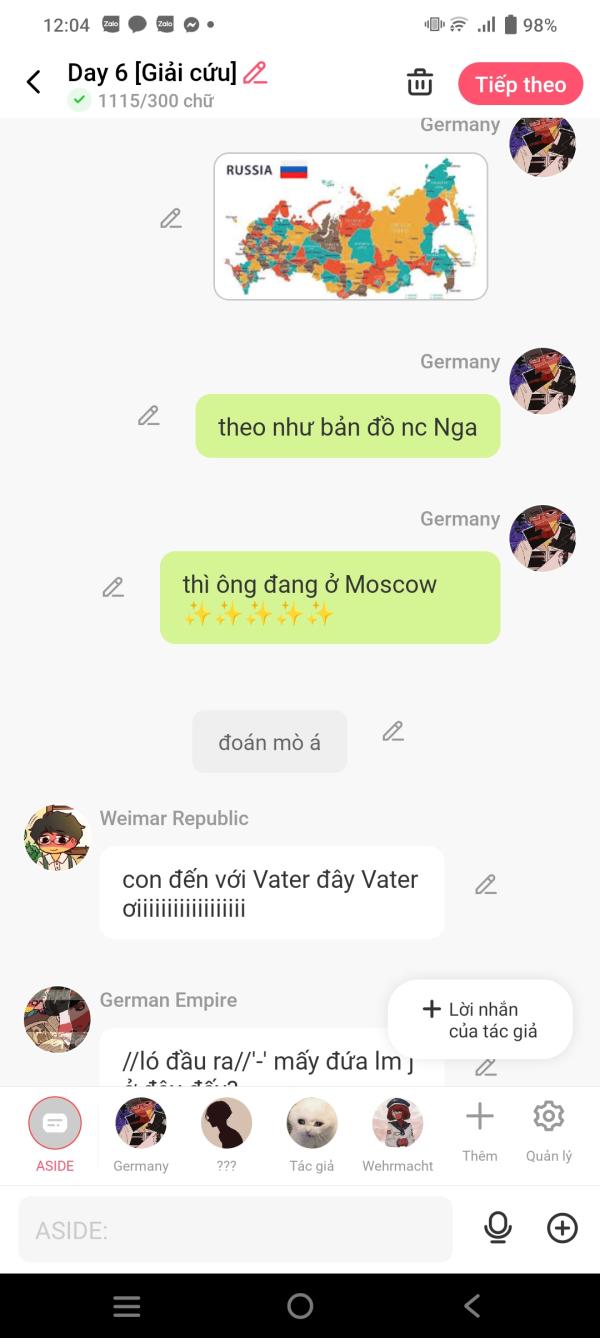This screenshot has height=1338, width=600.
Task: Tap the Tiếp theo button
Action: pos(520,84)
